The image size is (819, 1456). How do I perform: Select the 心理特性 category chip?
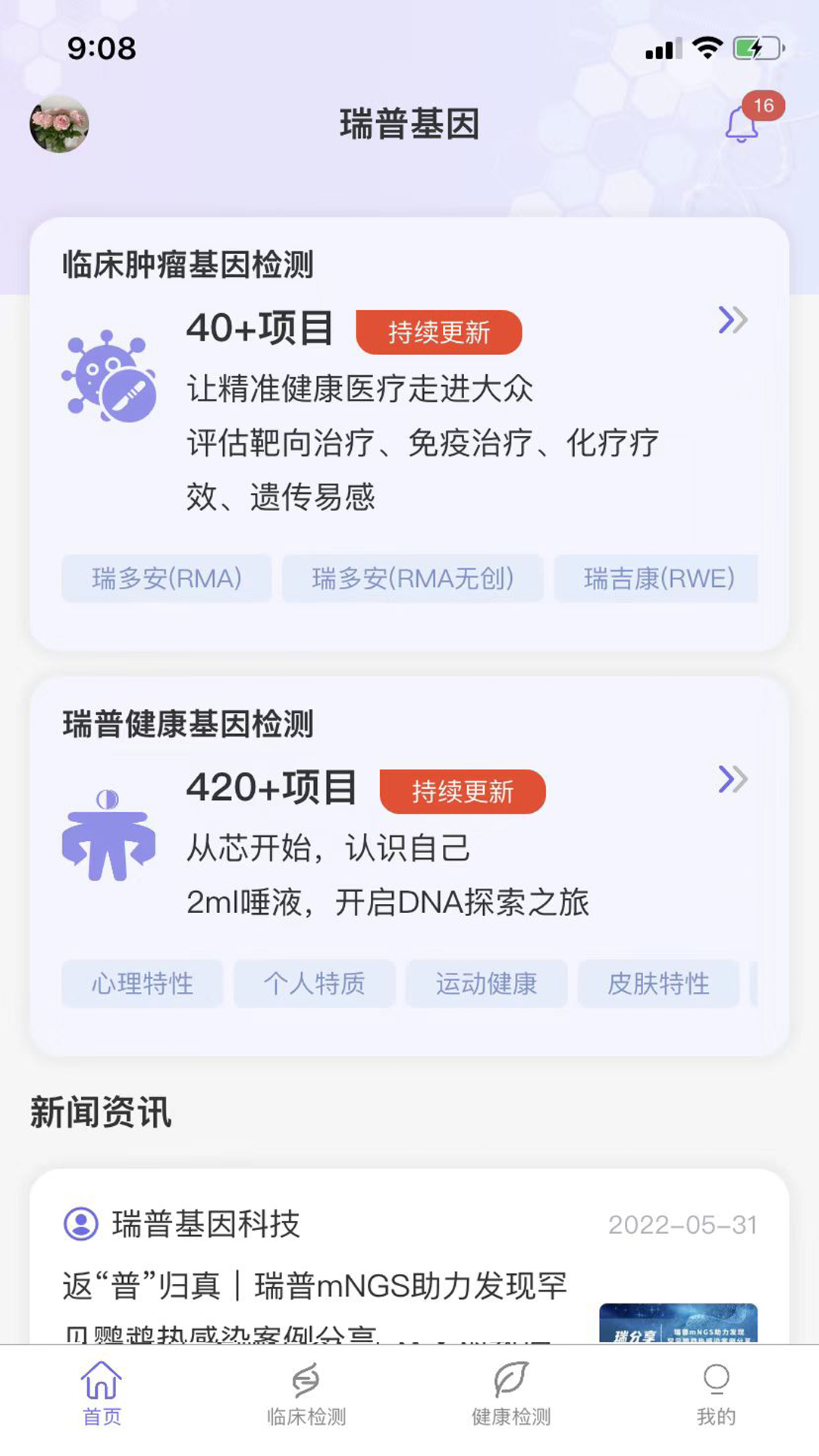142,984
